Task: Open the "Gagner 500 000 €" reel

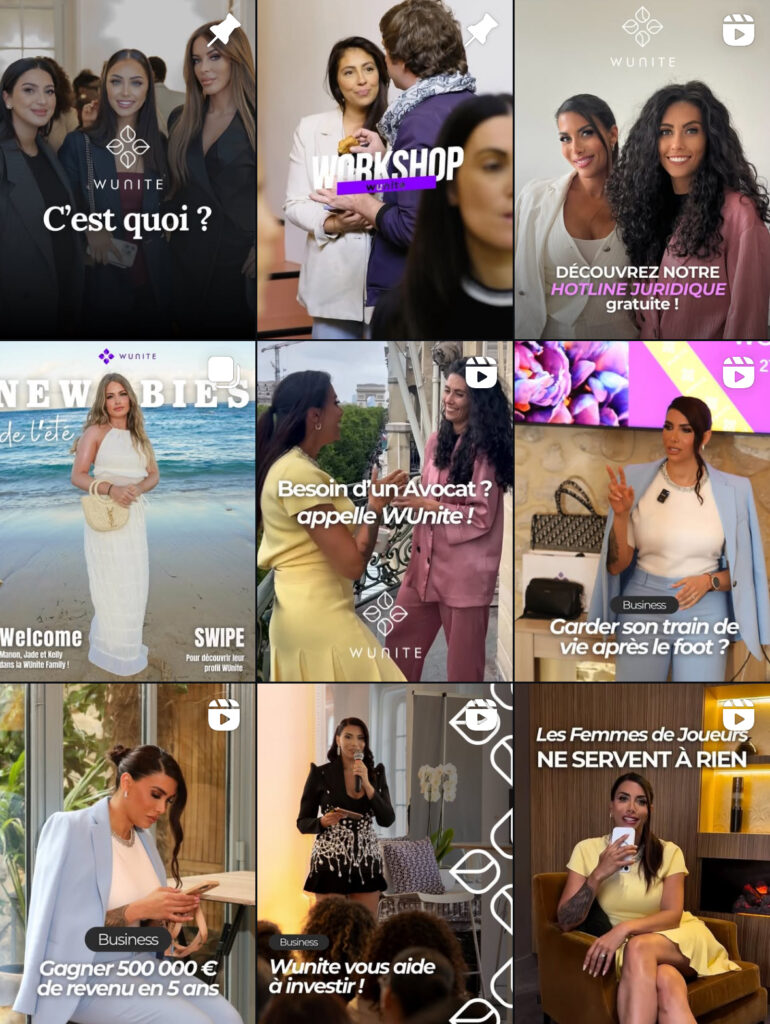Action: tap(127, 853)
